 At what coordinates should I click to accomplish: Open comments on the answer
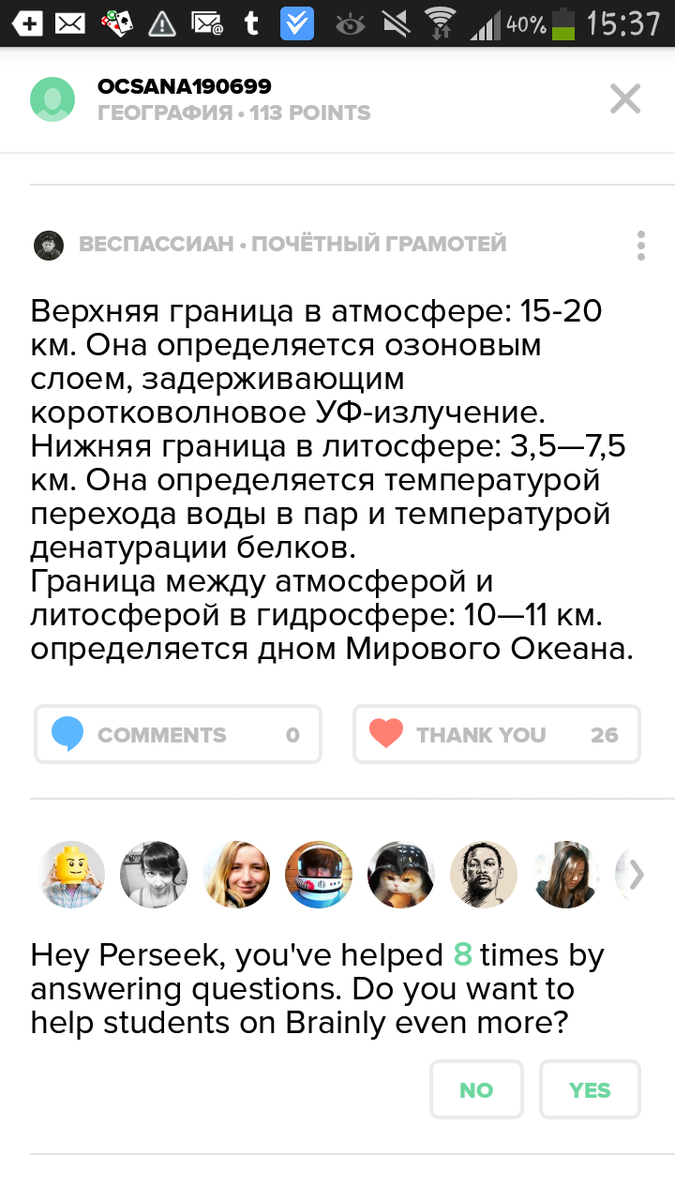click(178, 735)
